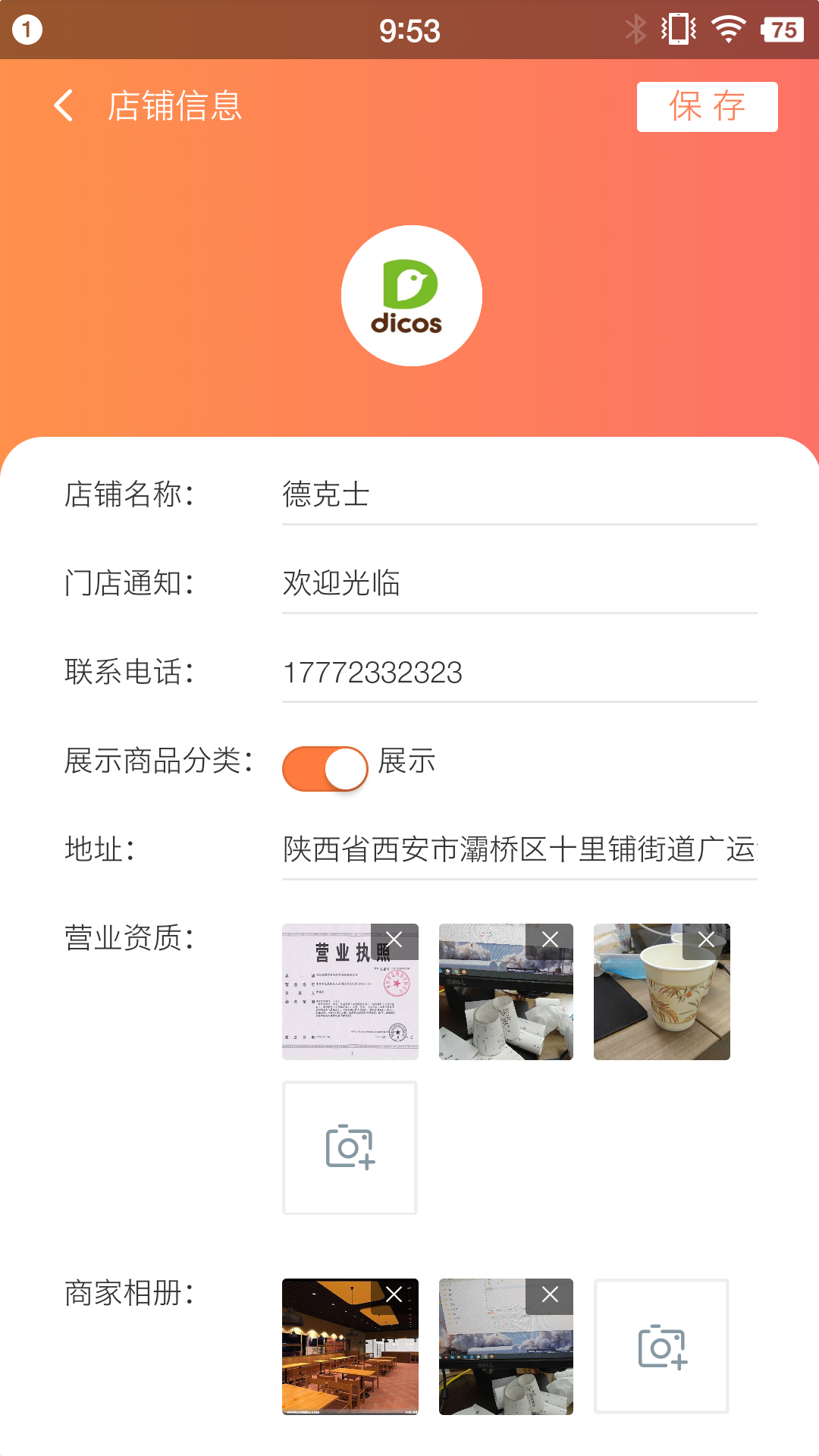Tap the 保存 button to save changes
Image resolution: width=819 pixels, height=1456 pixels.
707,107
